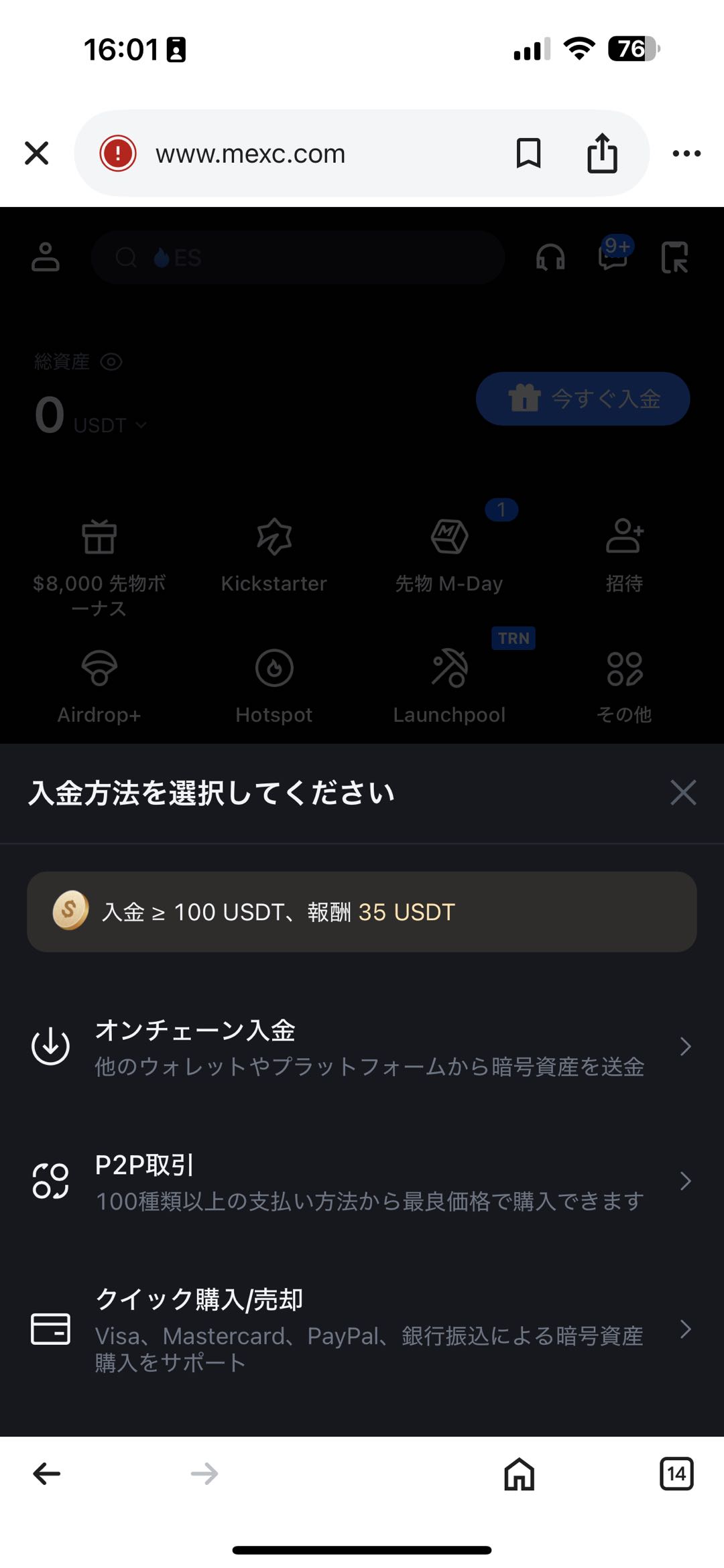View the site security warning icon
Screen dimensions: 724x1568
click(x=118, y=153)
